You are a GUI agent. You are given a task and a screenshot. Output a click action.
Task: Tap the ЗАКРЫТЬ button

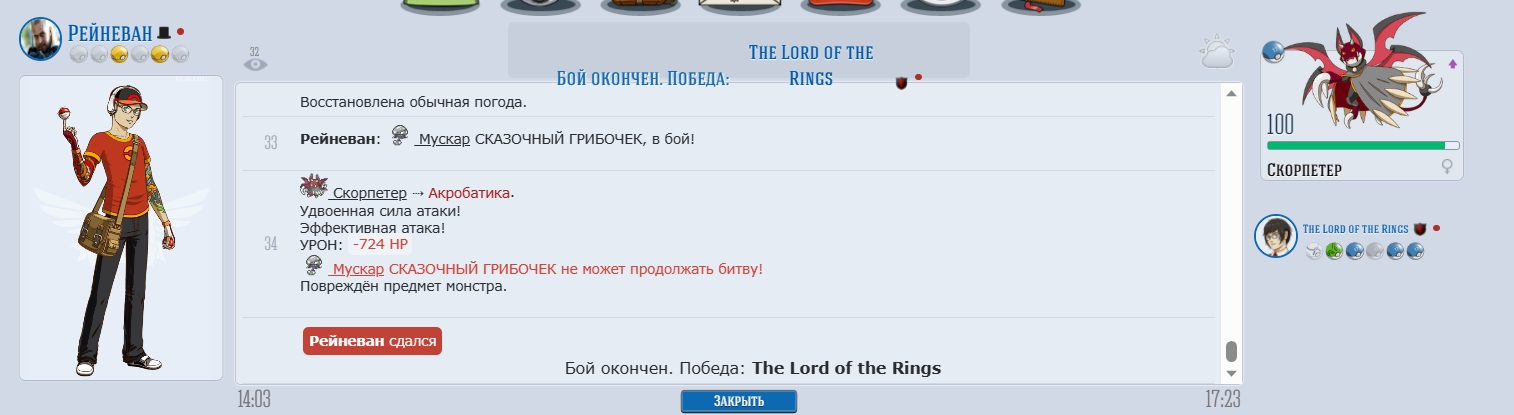pos(739,401)
